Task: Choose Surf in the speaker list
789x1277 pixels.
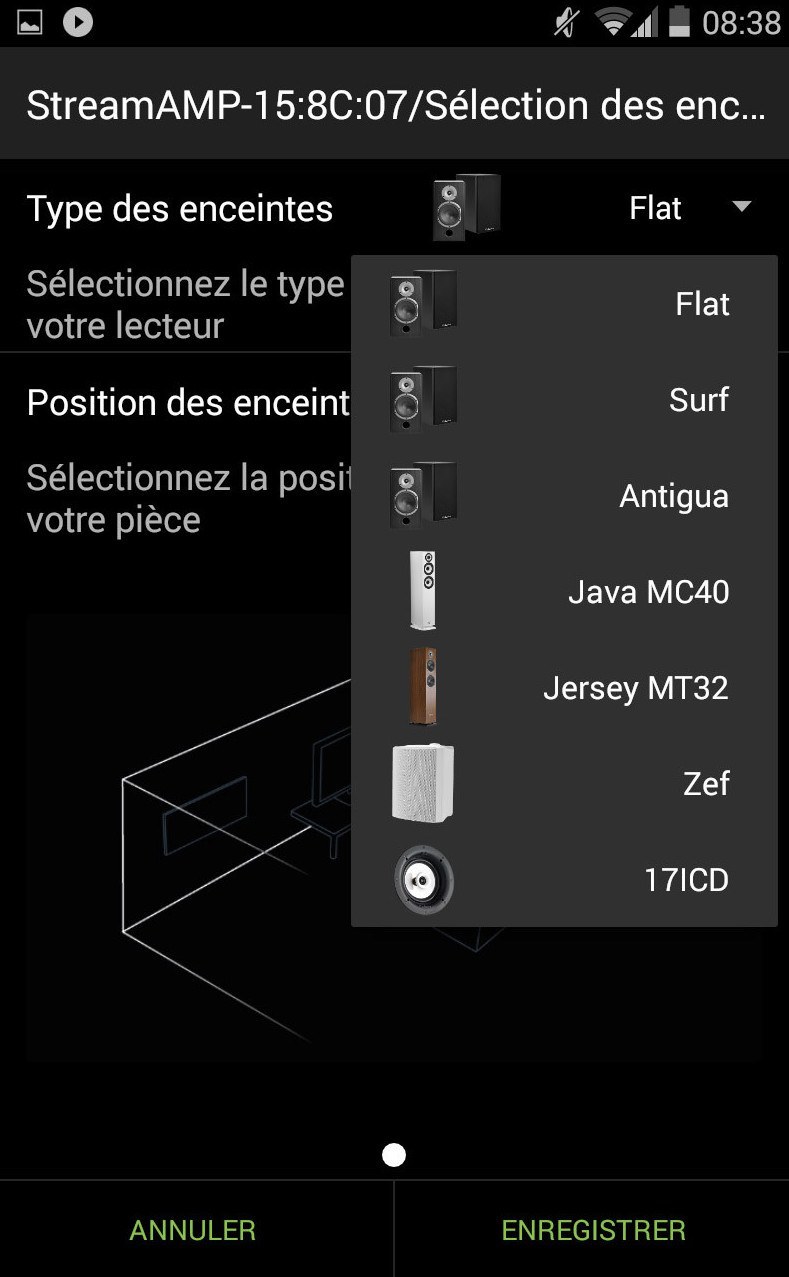Action: (x=564, y=400)
